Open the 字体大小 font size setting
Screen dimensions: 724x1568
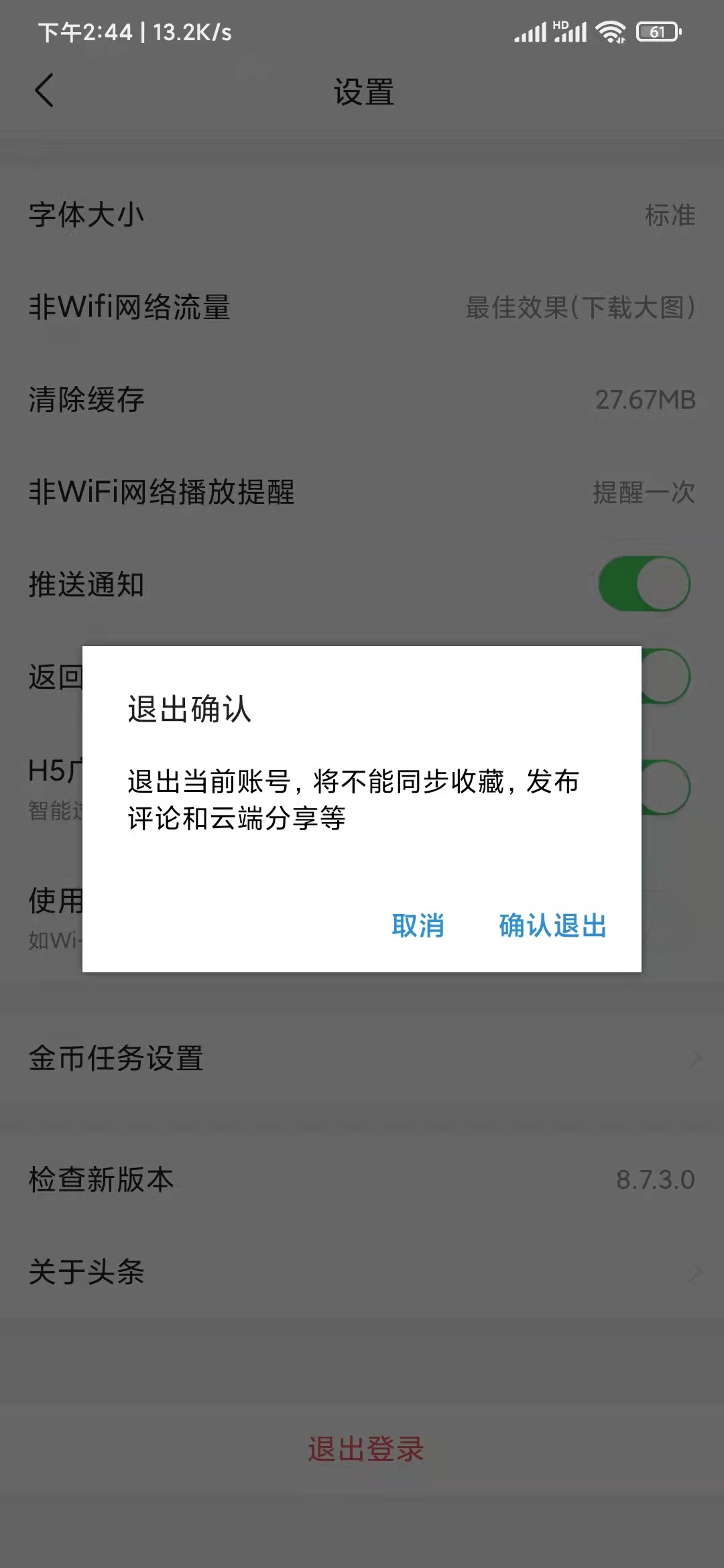click(362, 214)
